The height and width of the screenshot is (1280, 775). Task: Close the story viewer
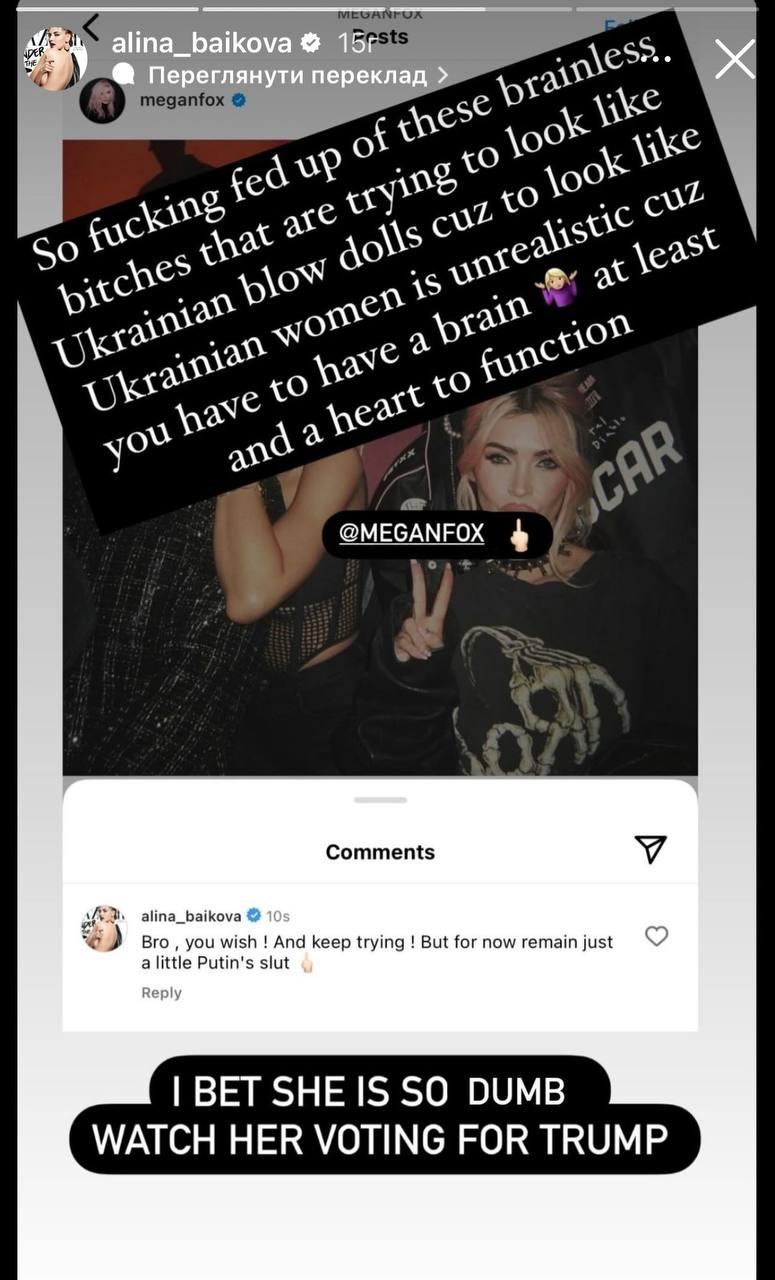pyautogui.click(x=735, y=60)
